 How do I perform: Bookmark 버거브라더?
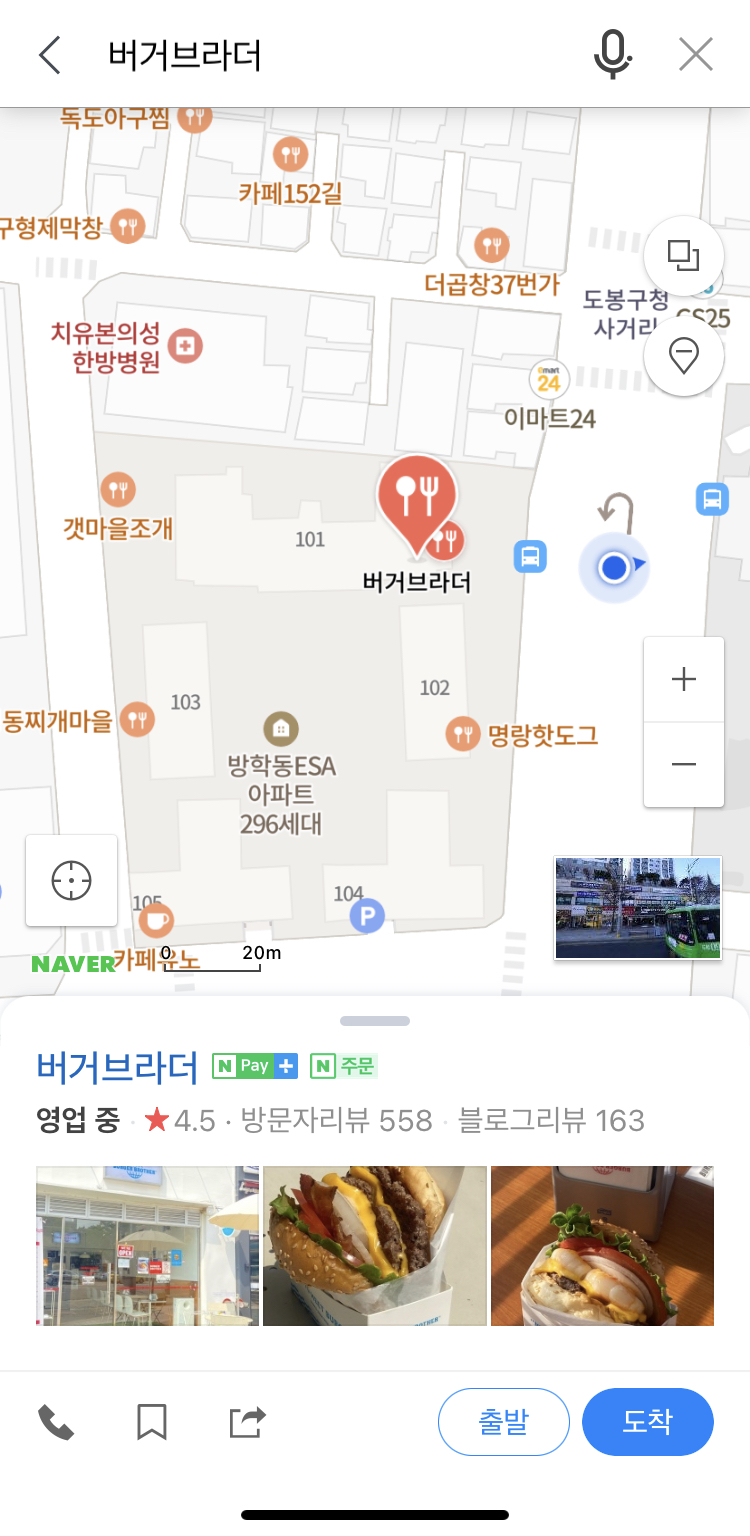[152, 1421]
